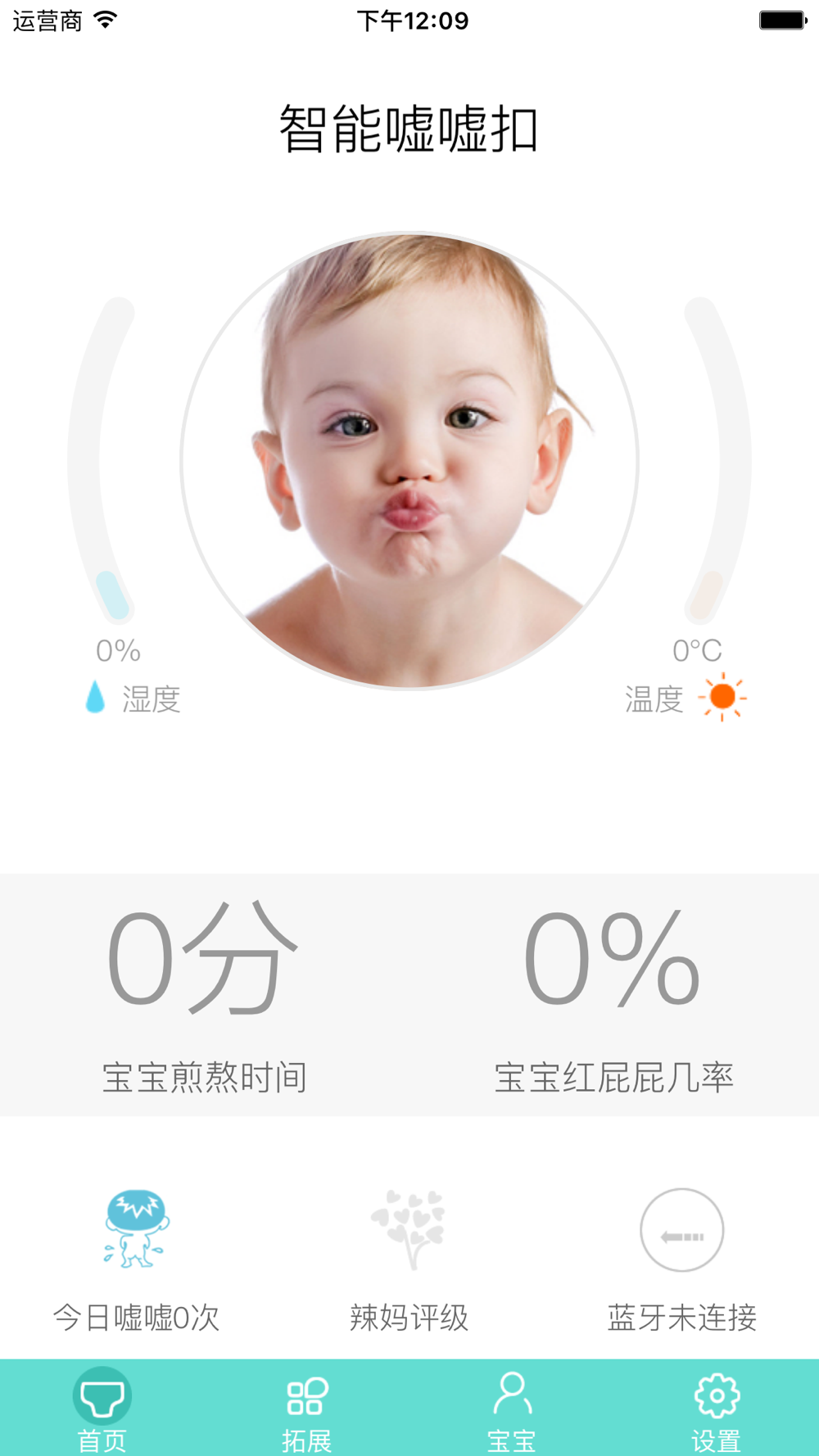Open the 拓展 tab

[x=307, y=1407]
